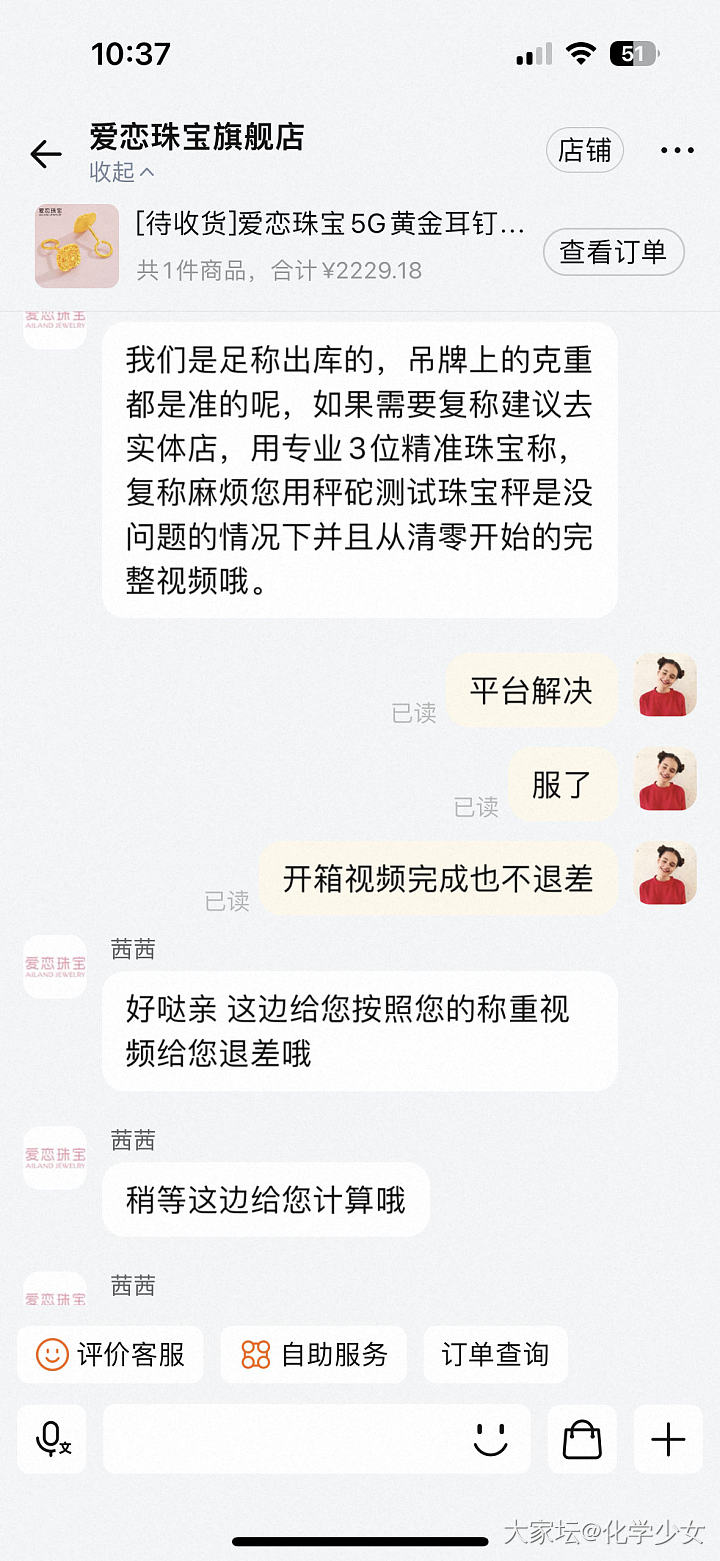This screenshot has height=1561, width=720.
Task: Collapse the order banner via 收起
Action: coord(122,172)
